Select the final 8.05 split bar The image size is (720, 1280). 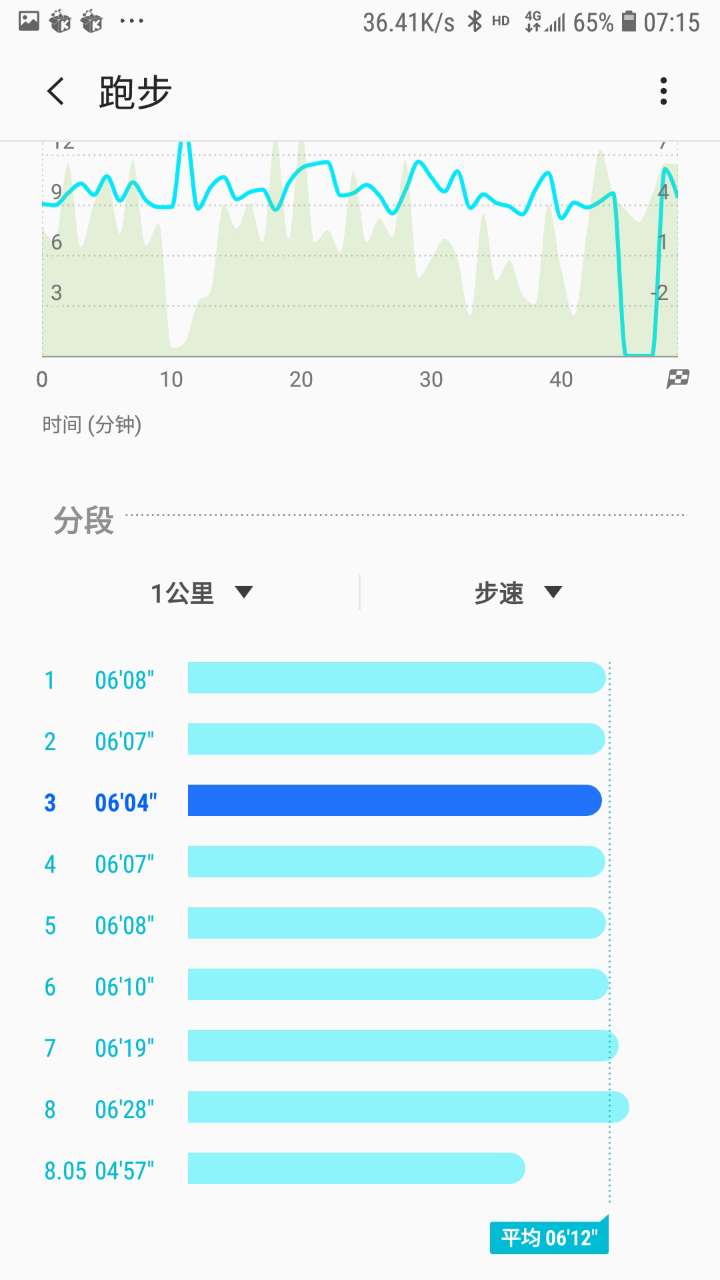(356, 1168)
